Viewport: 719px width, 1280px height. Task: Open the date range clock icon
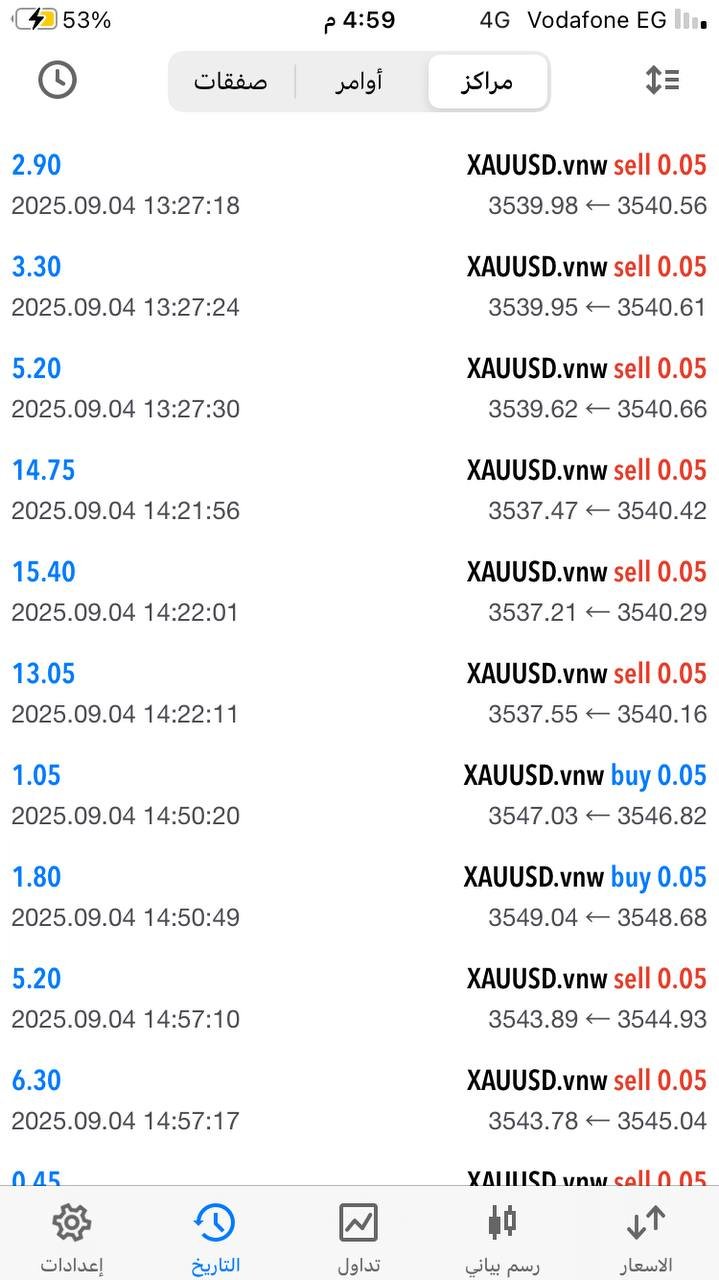[58, 80]
